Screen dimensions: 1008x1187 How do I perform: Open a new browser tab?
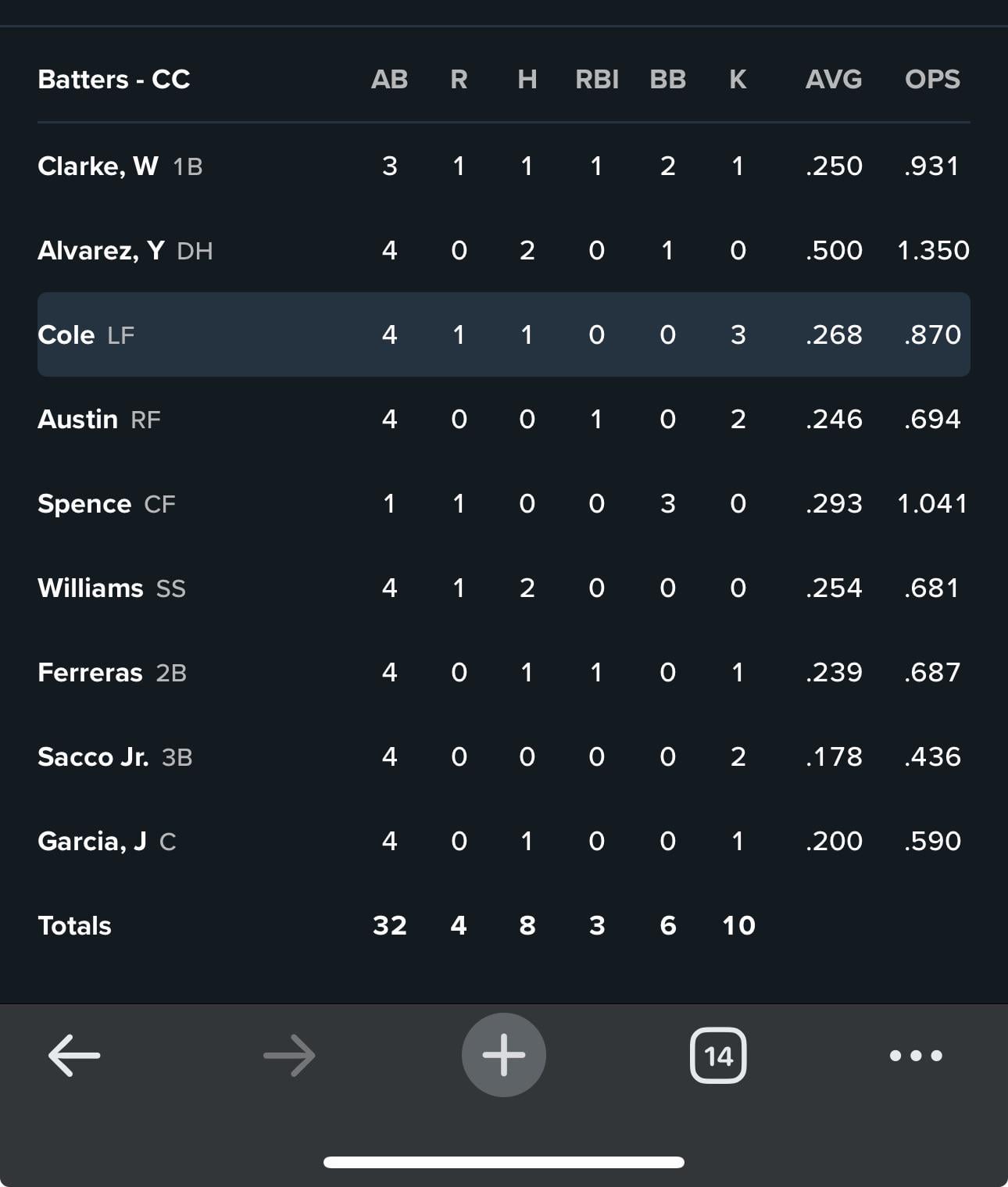(x=503, y=1055)
